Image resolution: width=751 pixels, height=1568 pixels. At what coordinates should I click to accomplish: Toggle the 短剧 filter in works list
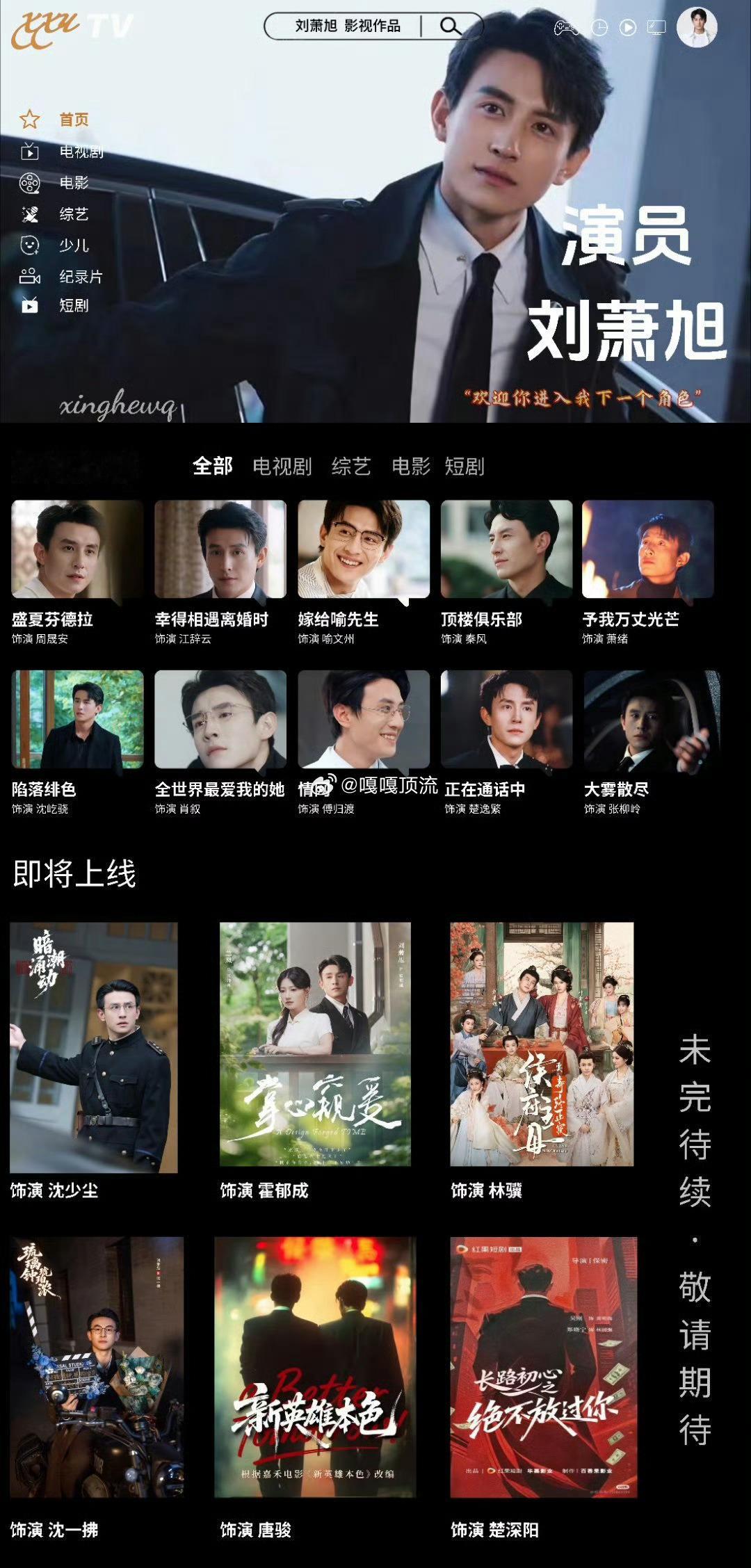[465, 468]
